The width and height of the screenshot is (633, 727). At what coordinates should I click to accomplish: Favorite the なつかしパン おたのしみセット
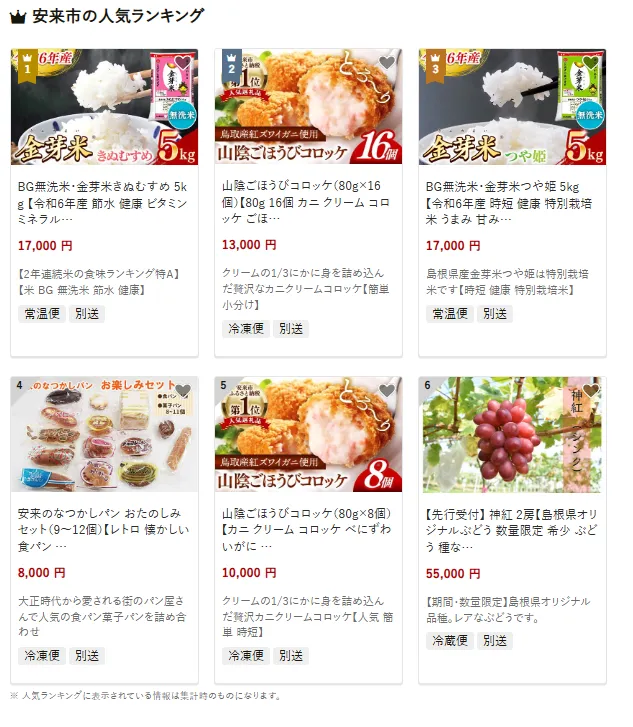tap(183, 391)
